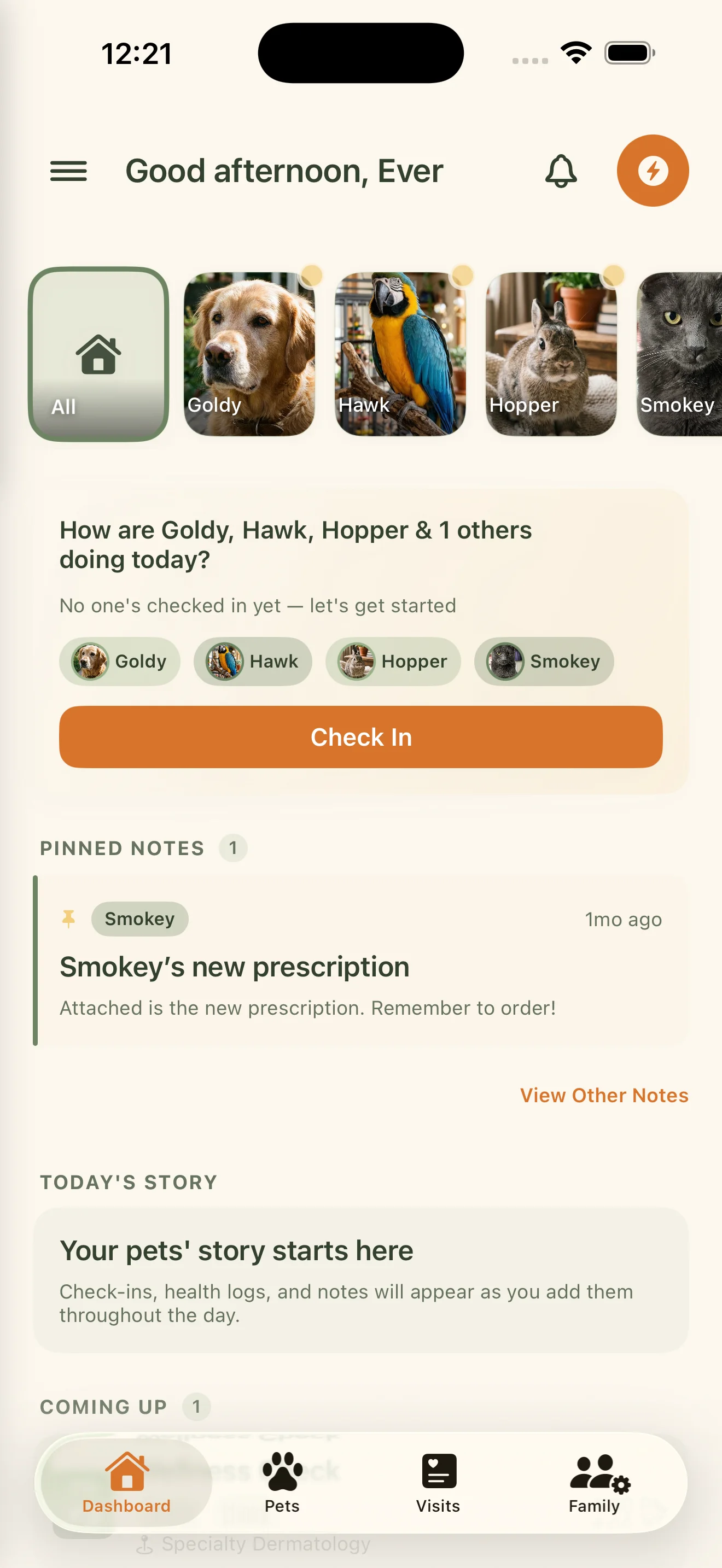Go to the Dashboard tab

click(x=127, y=1482)
